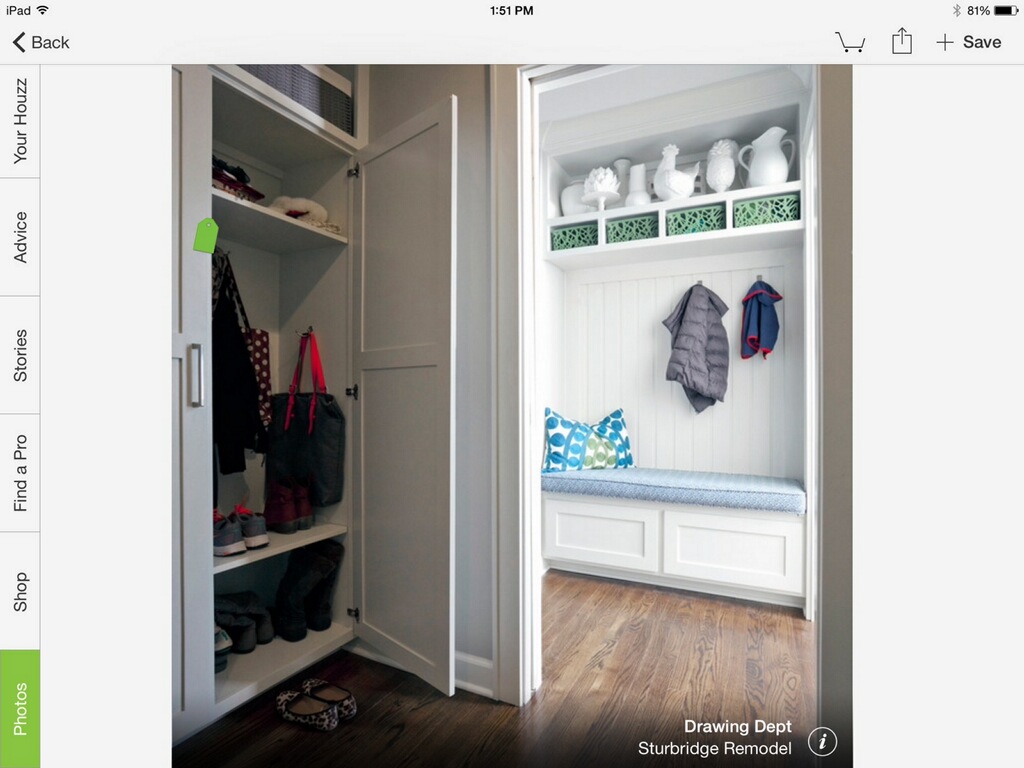Image resolution: width=1024 pixels, height=768 pixels.
Task: Open the shopping cart
Action: point(850,42)
